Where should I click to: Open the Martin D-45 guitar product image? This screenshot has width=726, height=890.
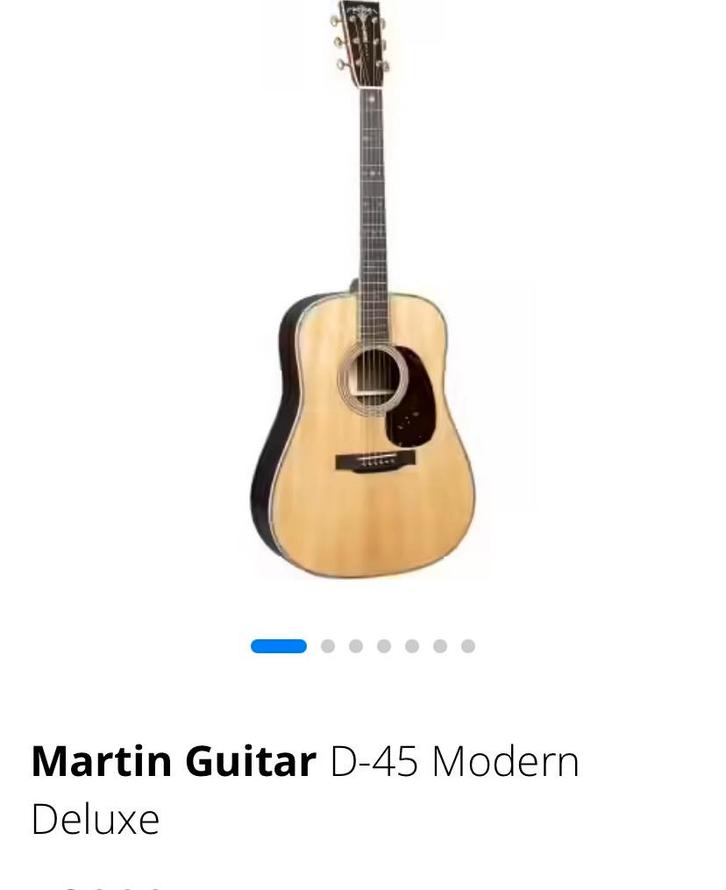[x=364, y=300]
